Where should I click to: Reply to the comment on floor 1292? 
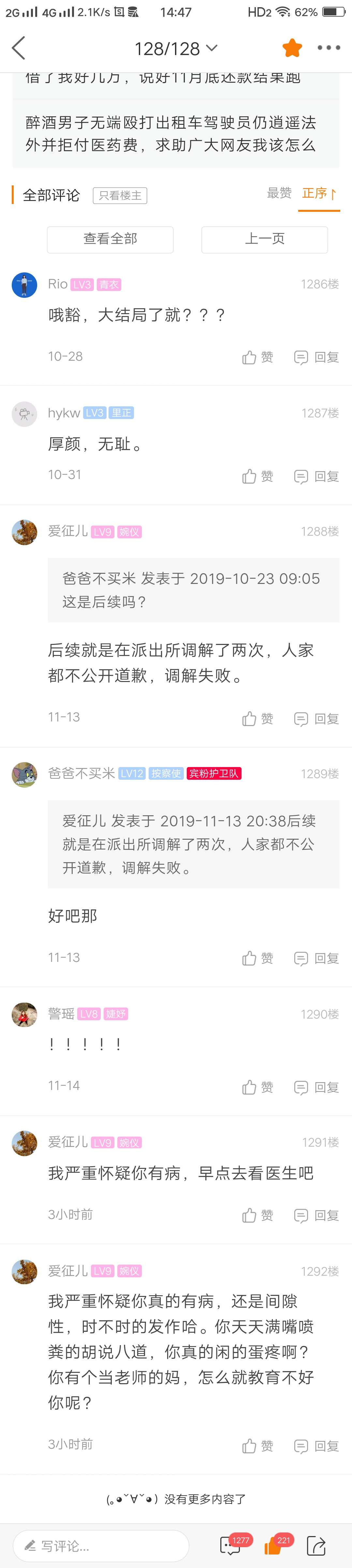point(317,1446)
